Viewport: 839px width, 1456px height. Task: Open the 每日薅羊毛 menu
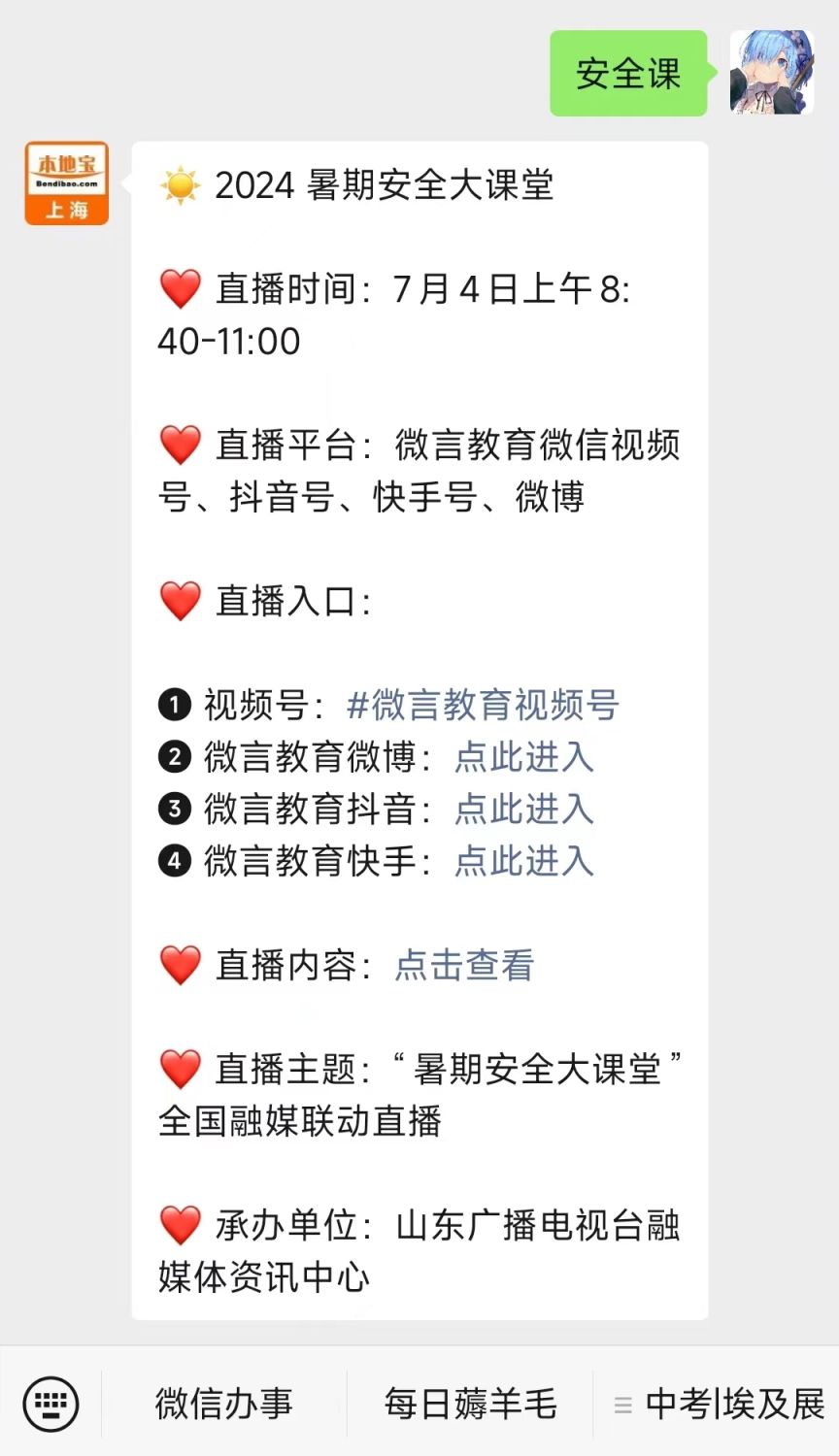click(x=470, y=1404)
